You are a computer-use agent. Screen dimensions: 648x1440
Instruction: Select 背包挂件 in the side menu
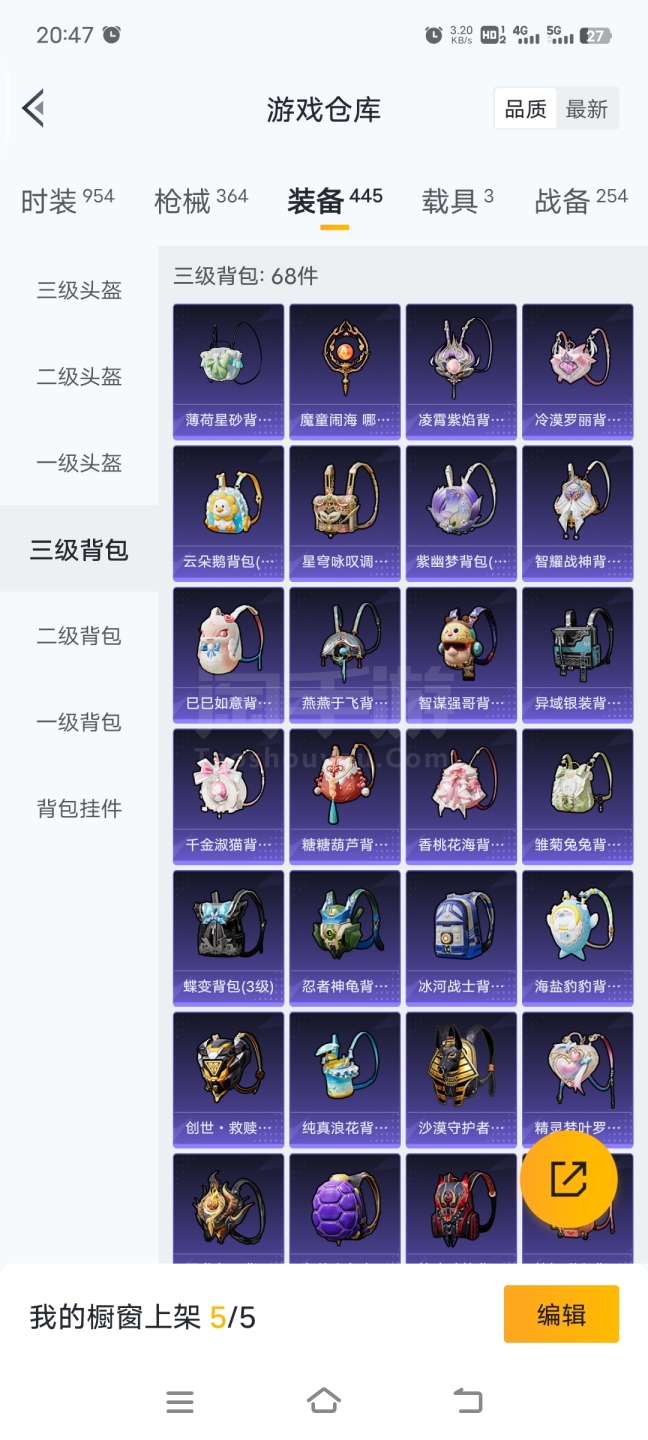(79, 808)
